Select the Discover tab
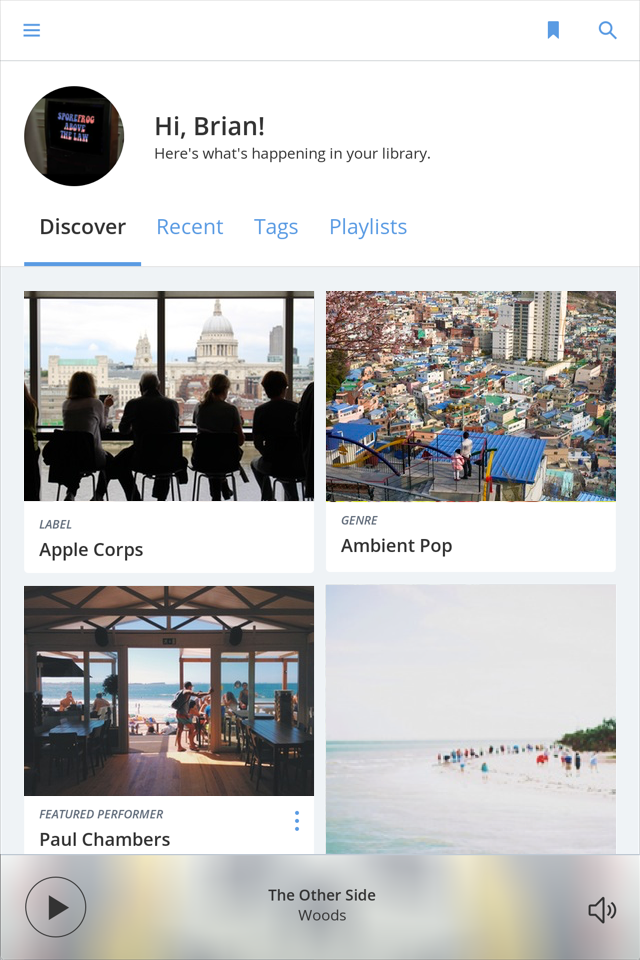The height and width of the screenshot is (960, 640). (x=82, y=227)
